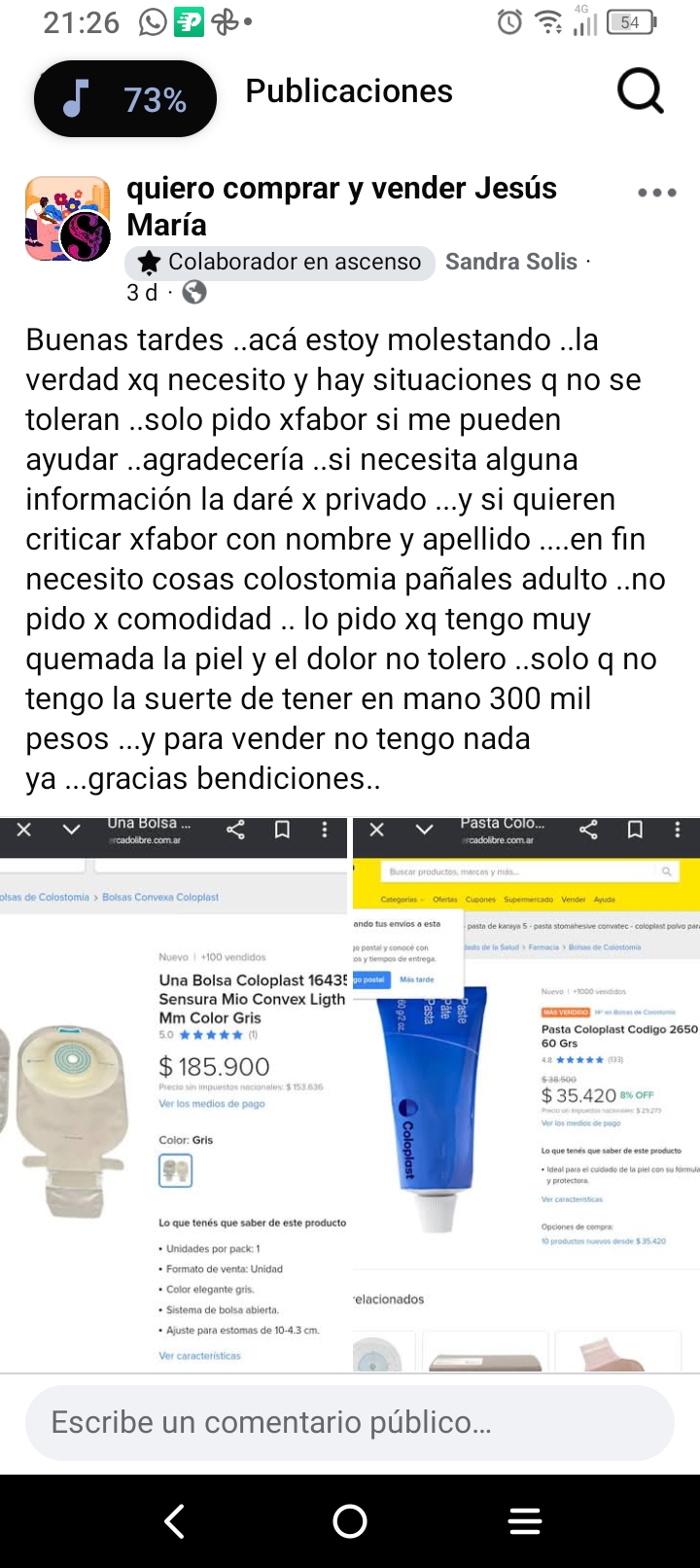View Sandra Solis's profile

[511, 262]
